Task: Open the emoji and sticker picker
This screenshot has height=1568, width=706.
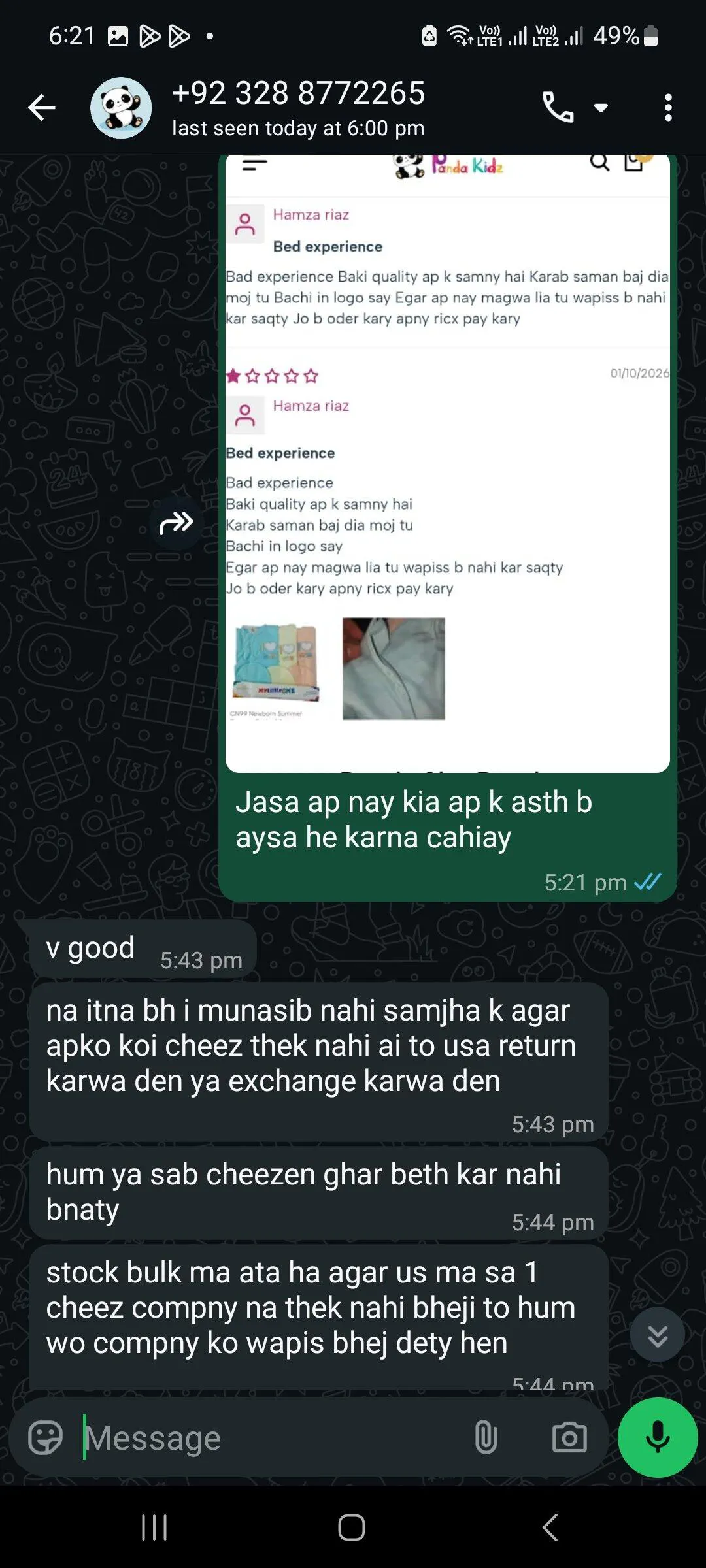Action: (x=46, y=1438)
